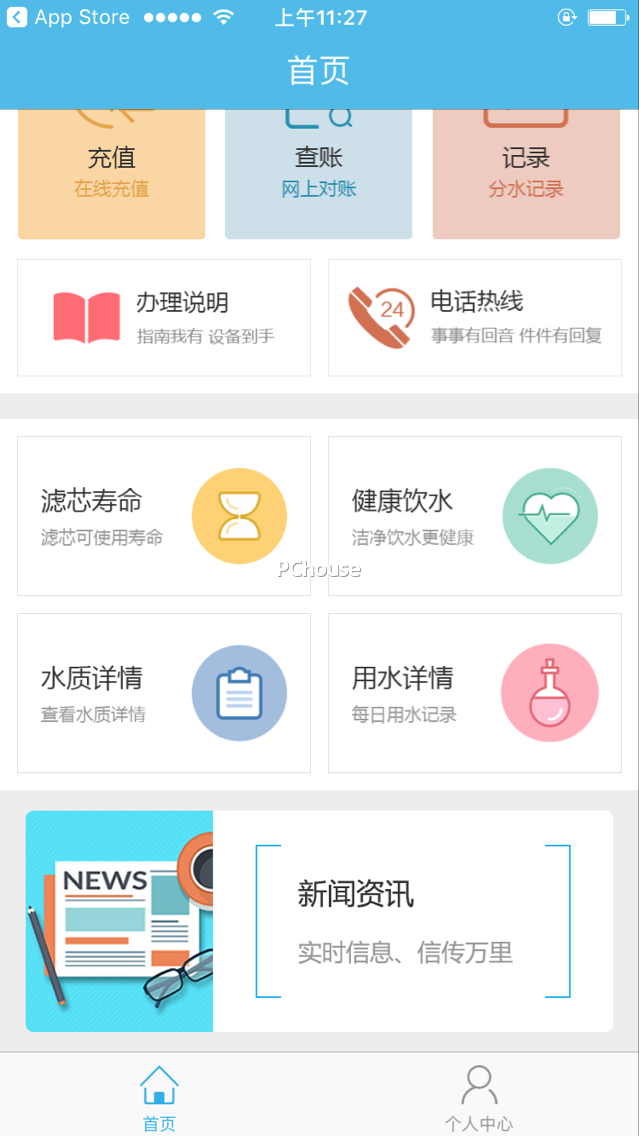
Task: Open the 新闻资讯 news banner
Action: tap(319, 921)
